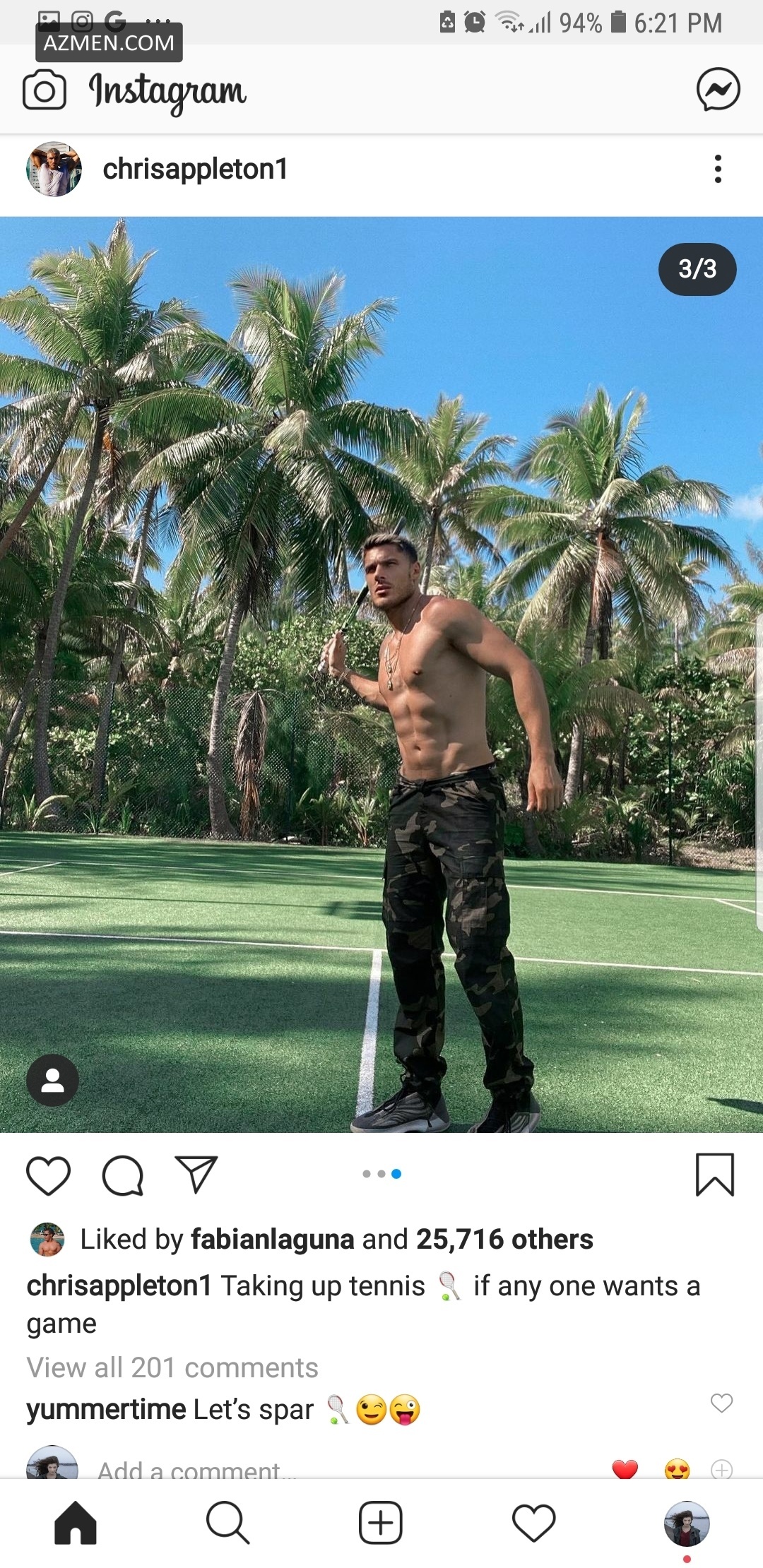763x1568 pixels.
Task: Open yummertime's profile from the comment
Action: click(106, 1410)
